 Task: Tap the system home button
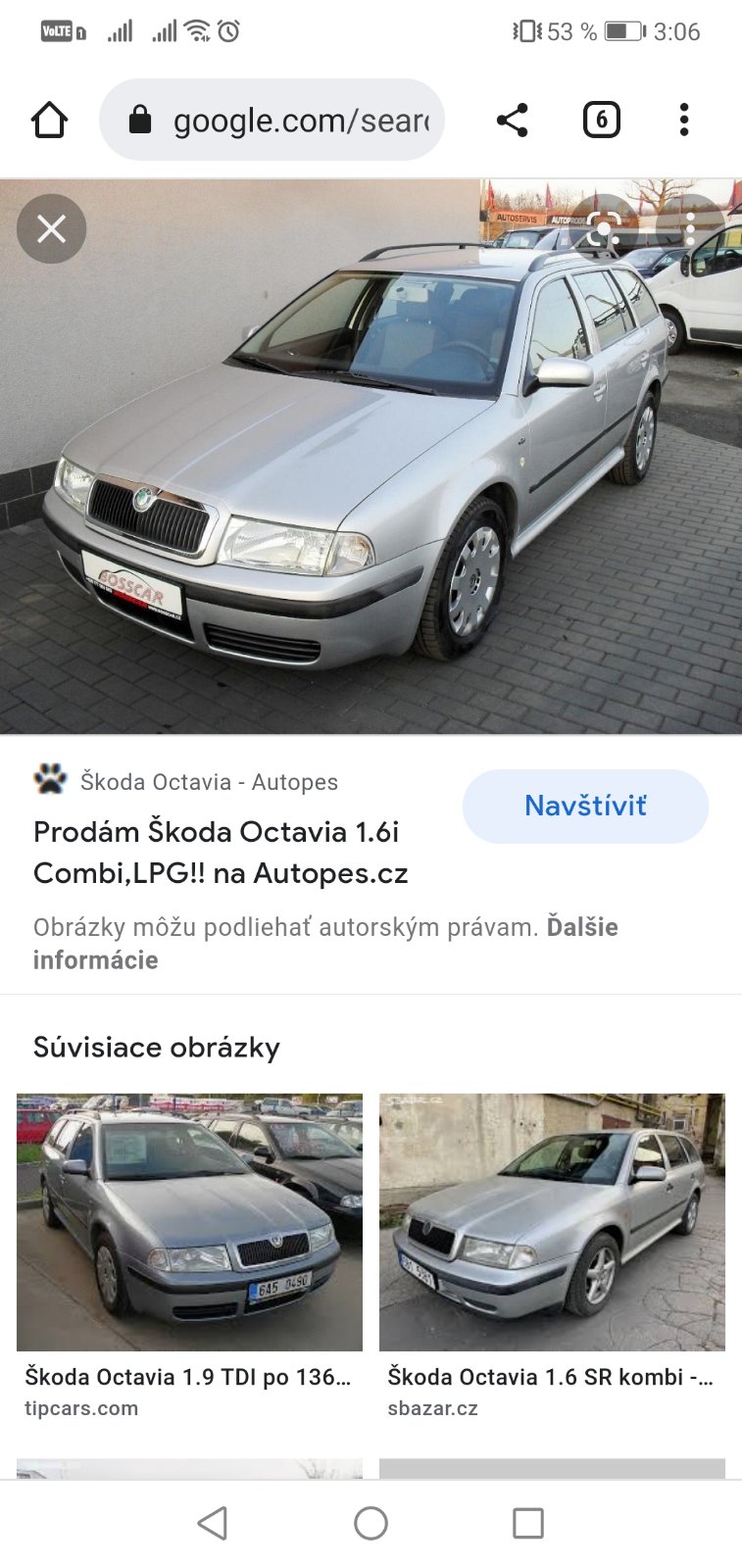coord(371,1523)
